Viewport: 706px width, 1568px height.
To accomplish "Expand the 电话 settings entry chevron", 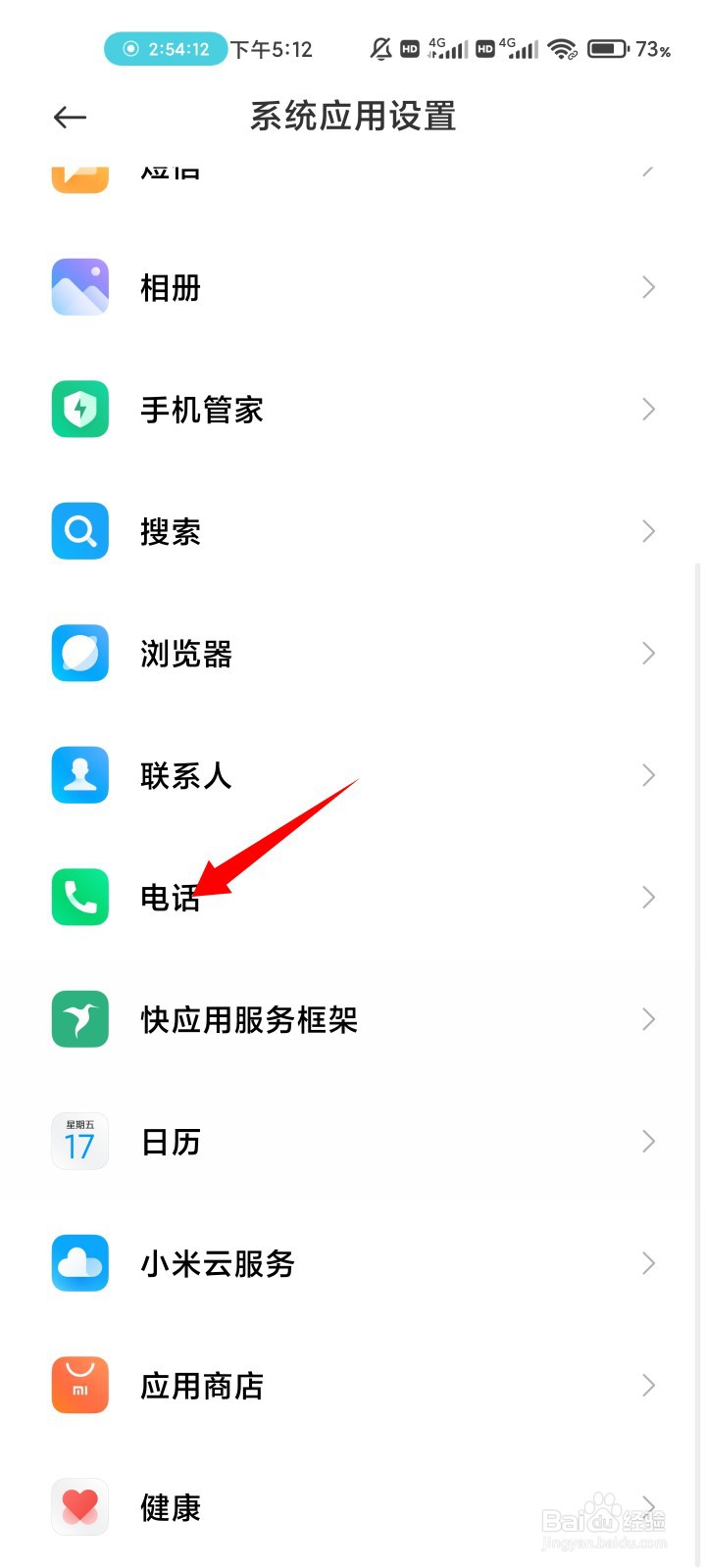I will click(x=648, y=897).
